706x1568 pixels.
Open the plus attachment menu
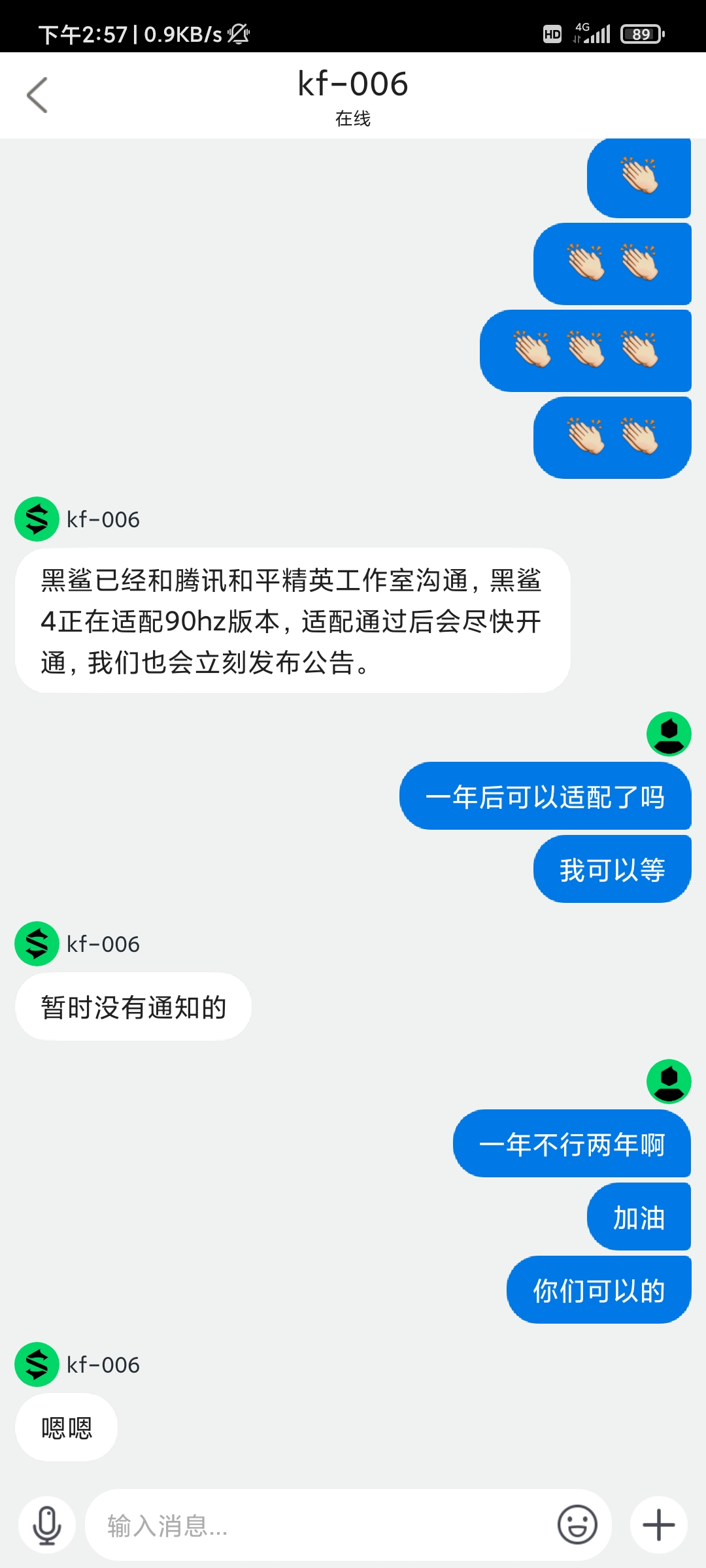[659, 1526]
